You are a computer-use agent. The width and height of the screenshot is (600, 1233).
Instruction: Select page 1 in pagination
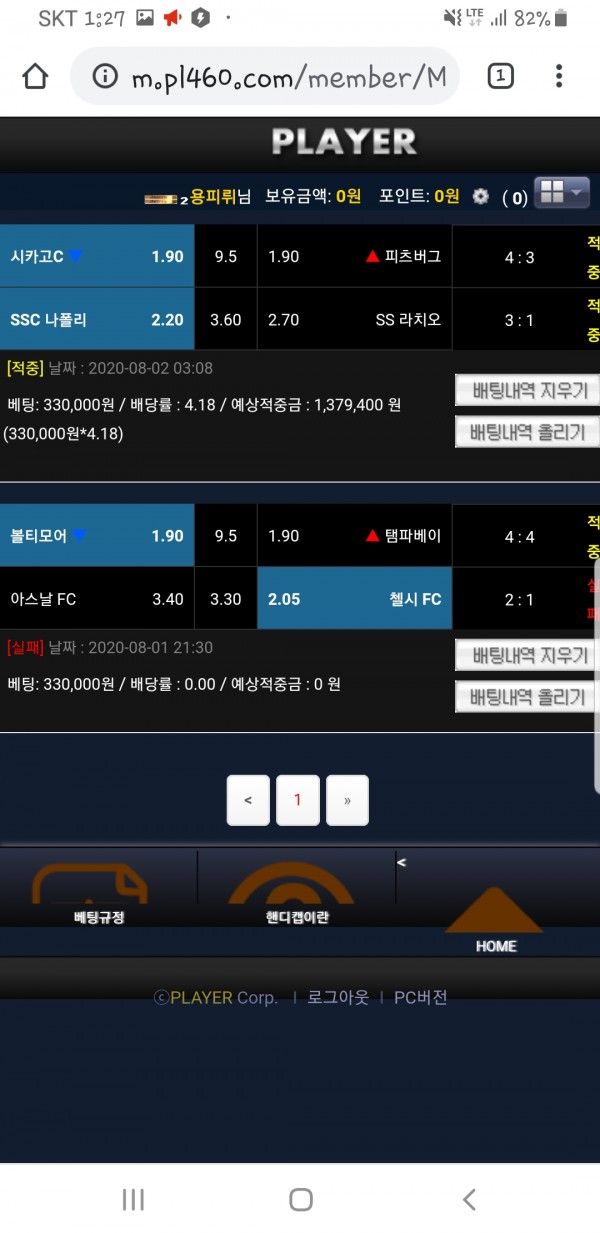(x=298, y=800)
